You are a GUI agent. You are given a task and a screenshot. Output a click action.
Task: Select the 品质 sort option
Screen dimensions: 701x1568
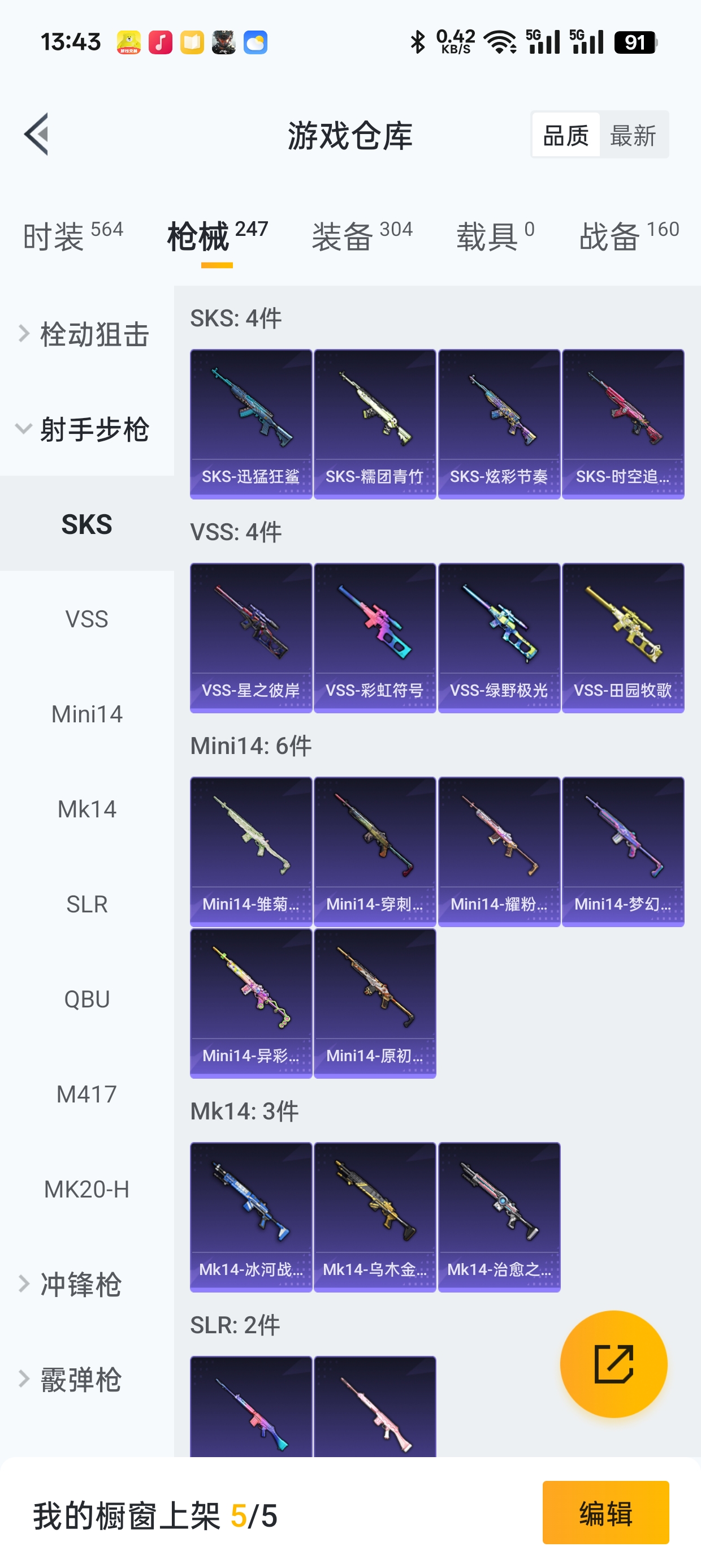click(x=565, y=135)
